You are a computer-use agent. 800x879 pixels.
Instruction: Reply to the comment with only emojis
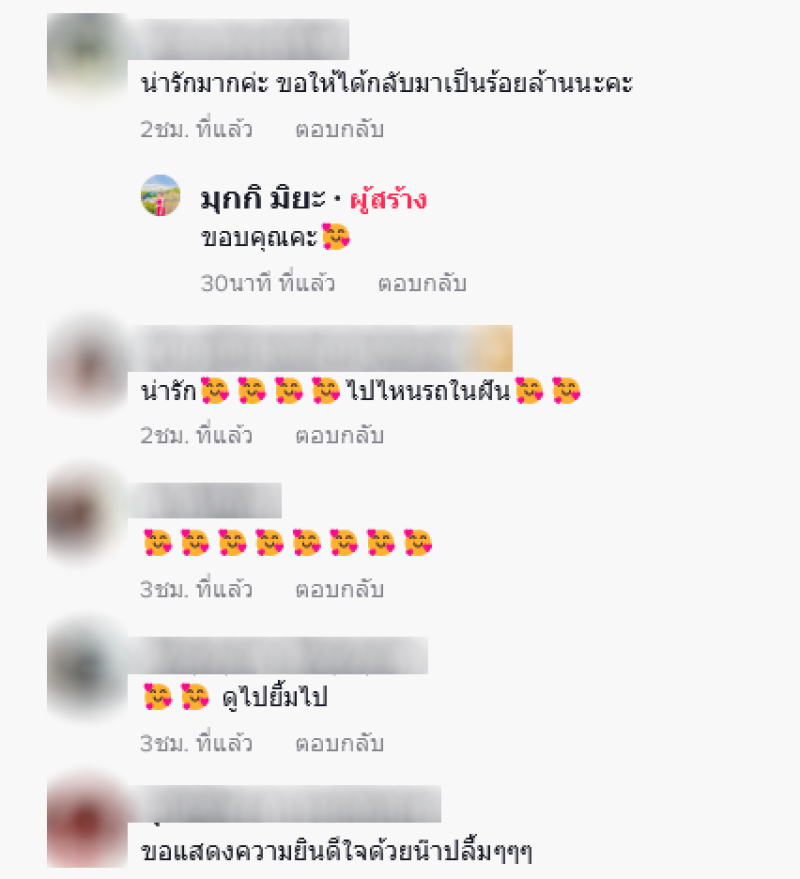pyautogui.click(x=339, y=590)
